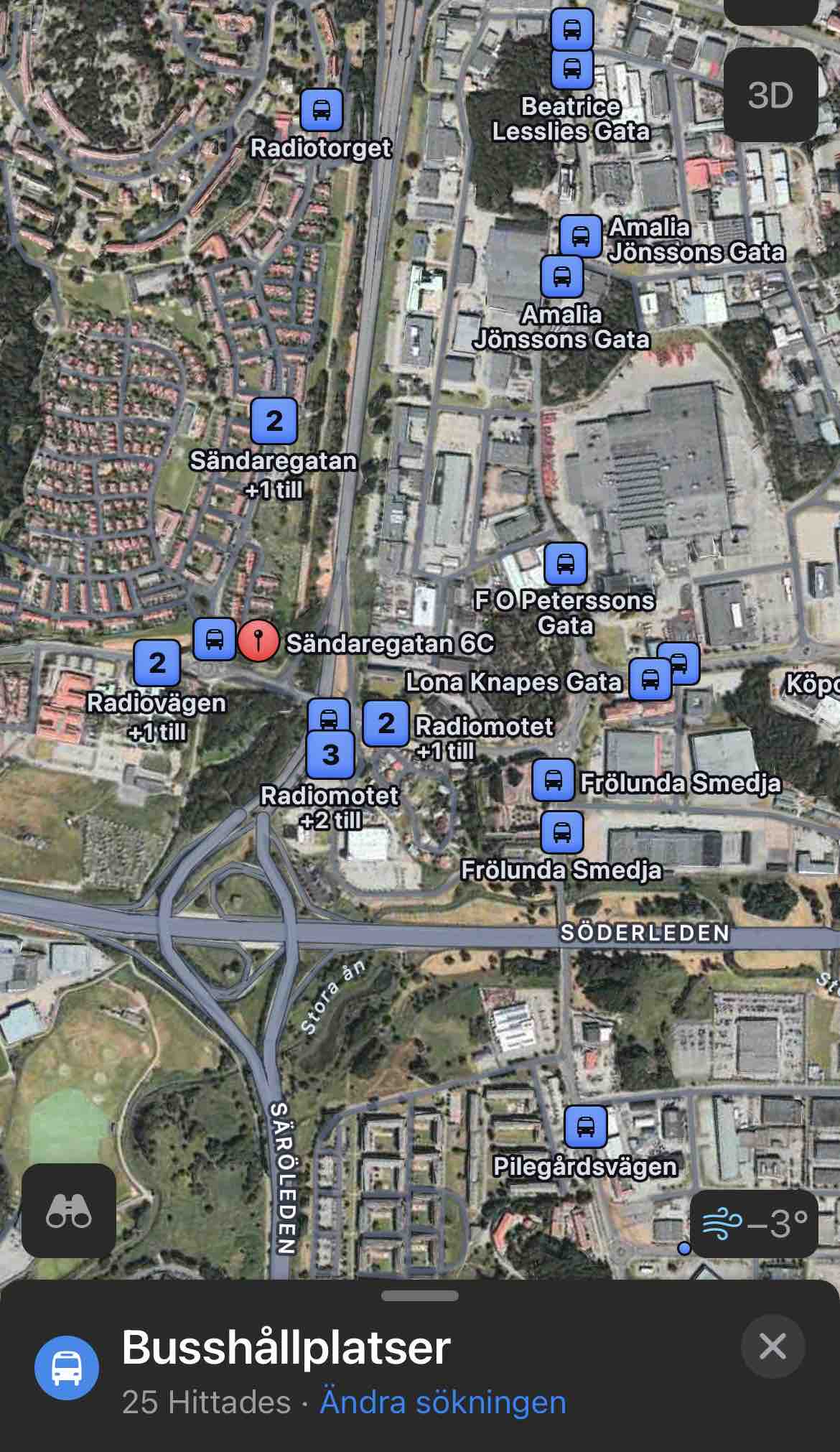Select the Radiotorget bus stop marker
Screen dimensions: 840x1452
321,110
